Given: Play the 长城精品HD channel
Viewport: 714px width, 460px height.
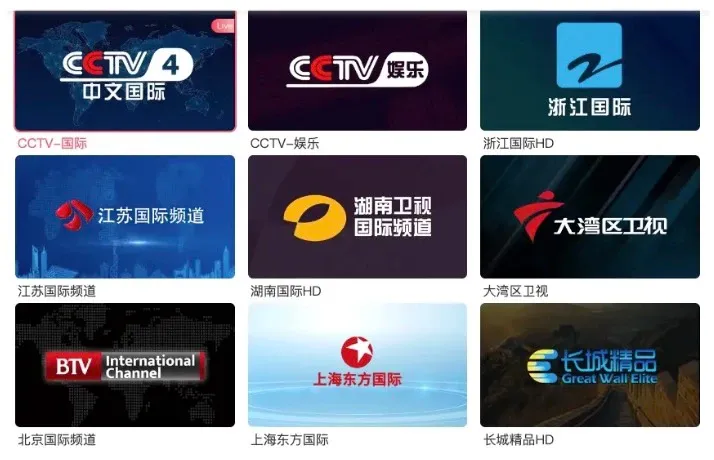Looking at the screenshot, I should pyautogui.click(x=590, y=365).
